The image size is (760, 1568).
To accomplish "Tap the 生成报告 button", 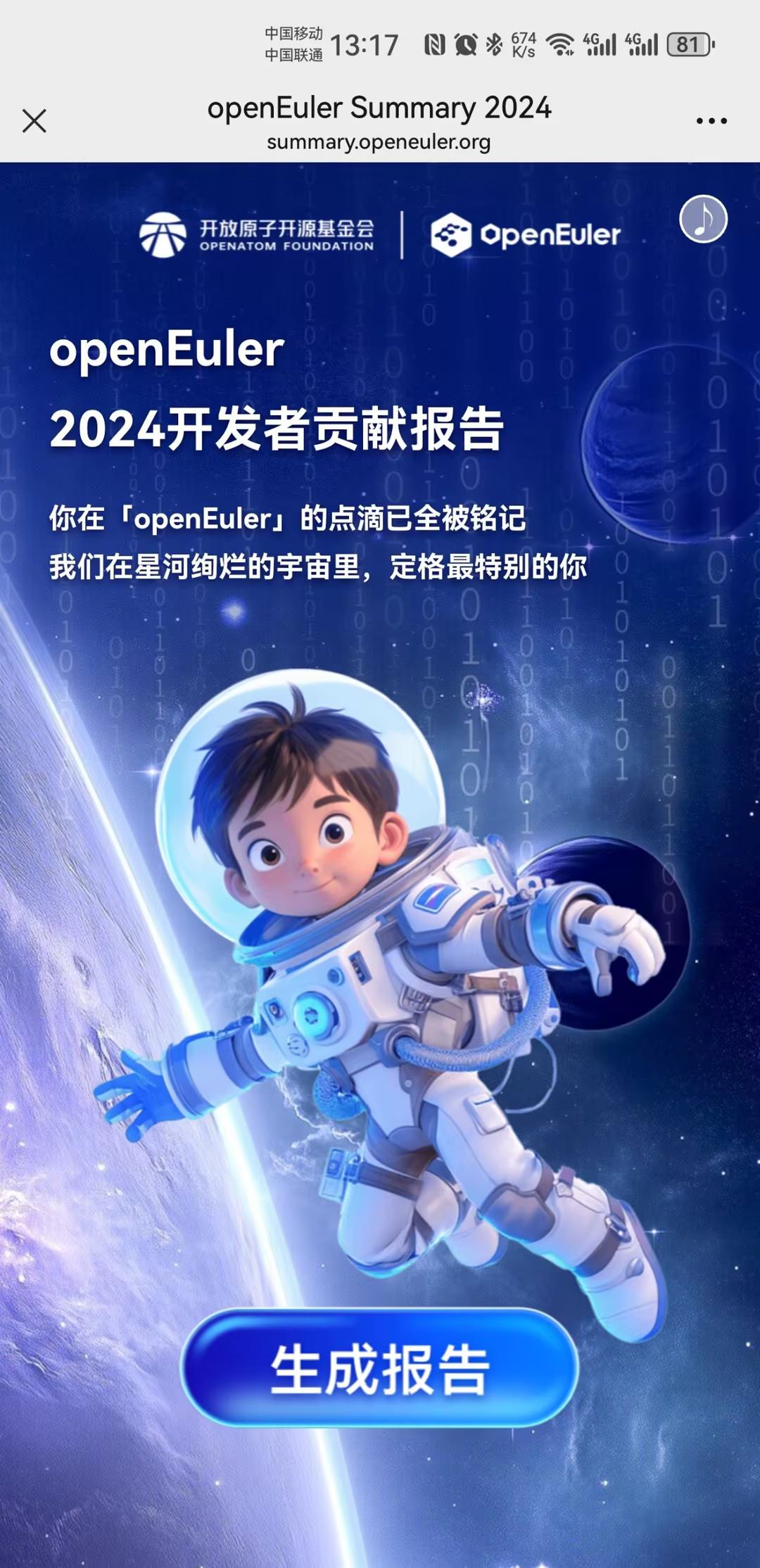I will click(x=380, y=1368).
